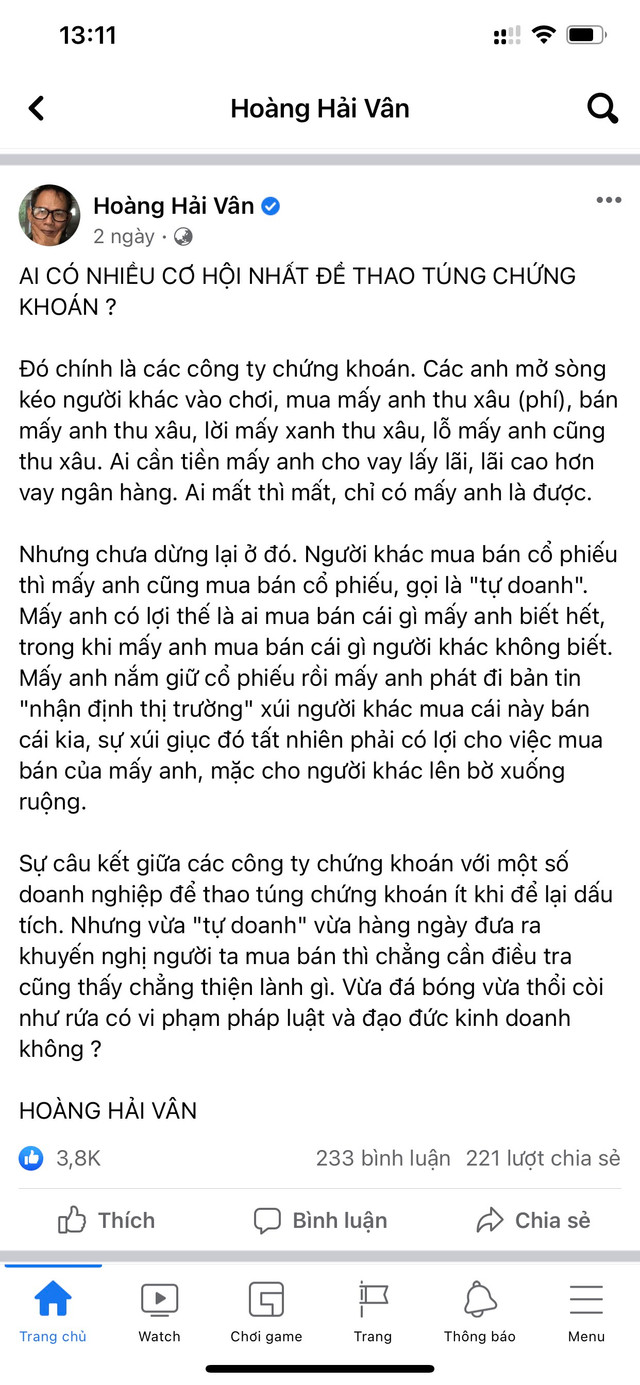This screenshot has width=640, height=1385.
Task: Open the post's three-dot options menu
Action: click(608, 201)
